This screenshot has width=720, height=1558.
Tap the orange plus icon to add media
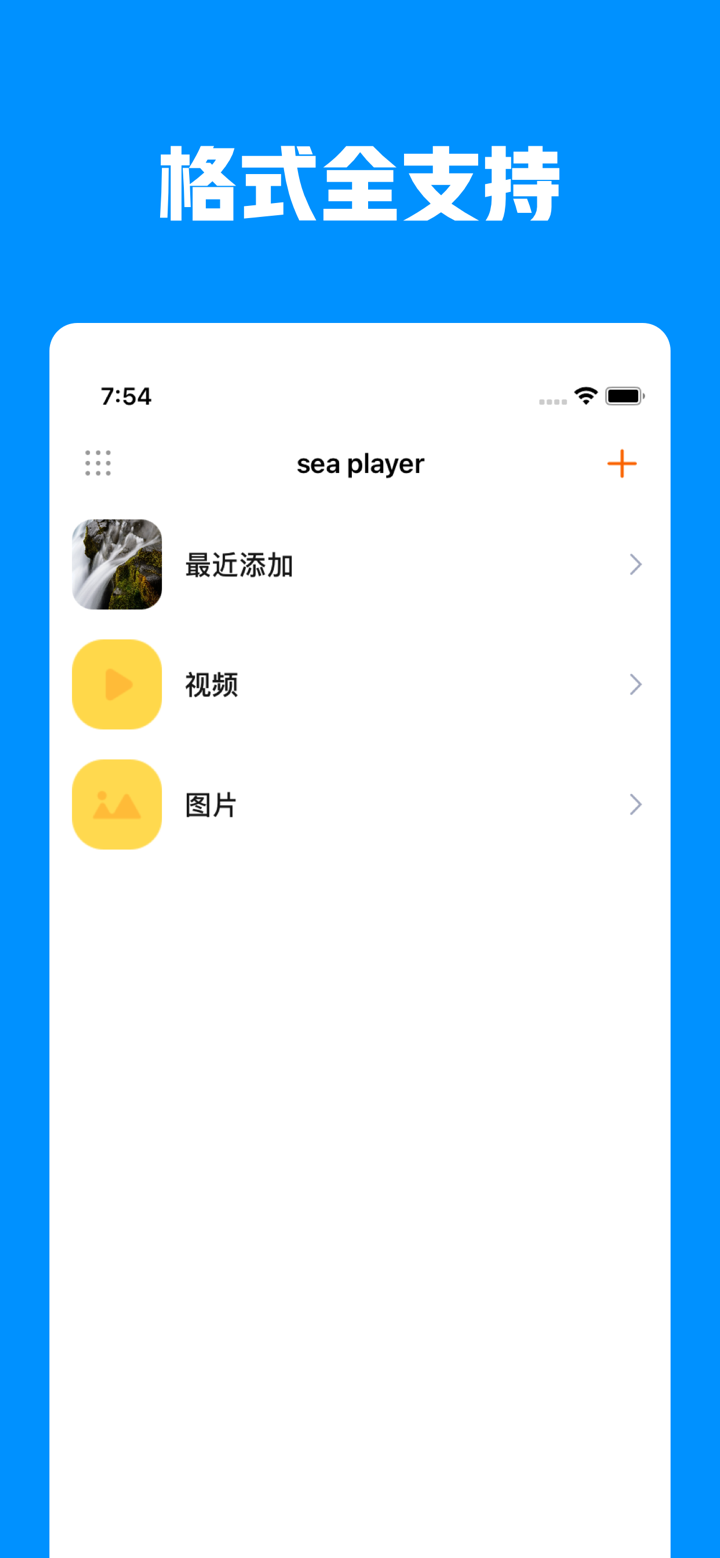622,463
